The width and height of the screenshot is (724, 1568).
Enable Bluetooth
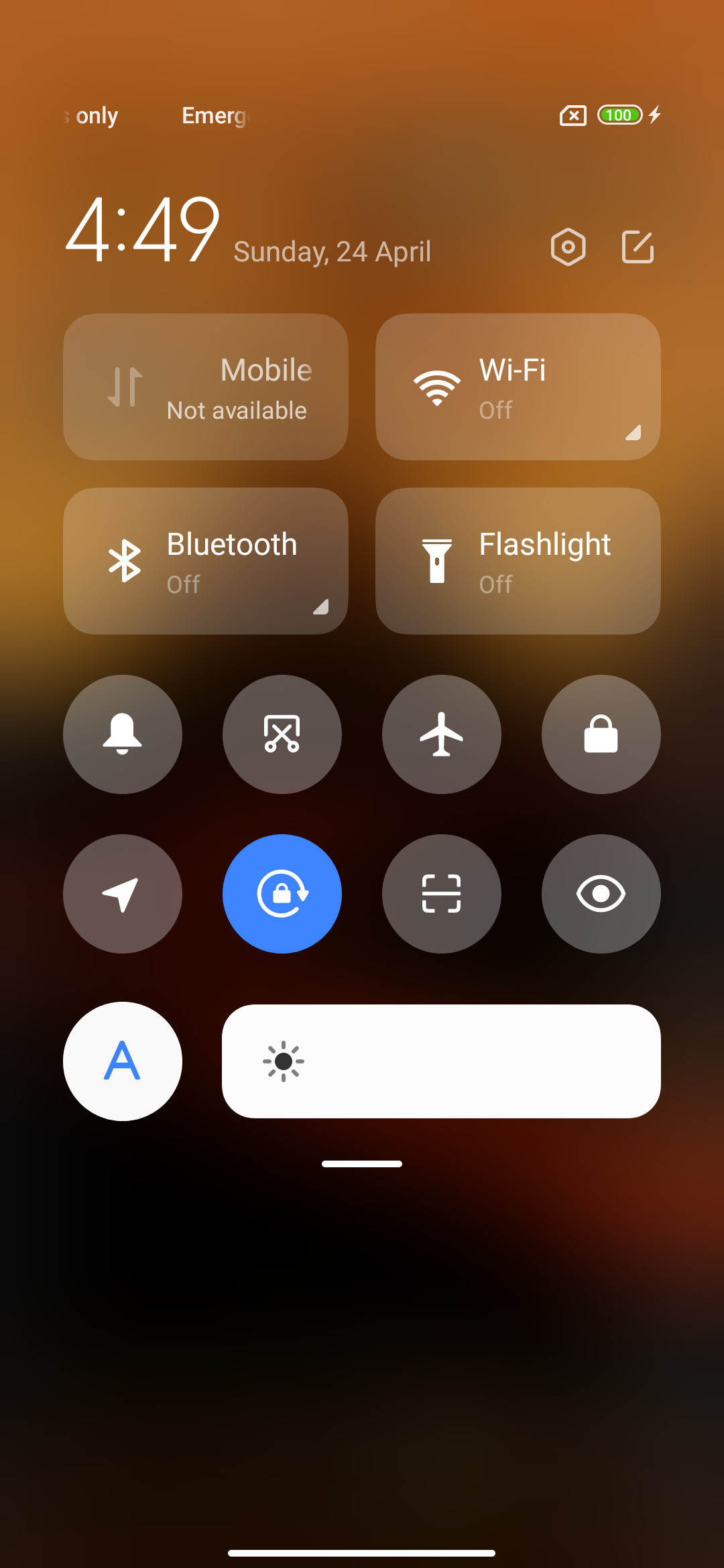click(x=205, y=561)
